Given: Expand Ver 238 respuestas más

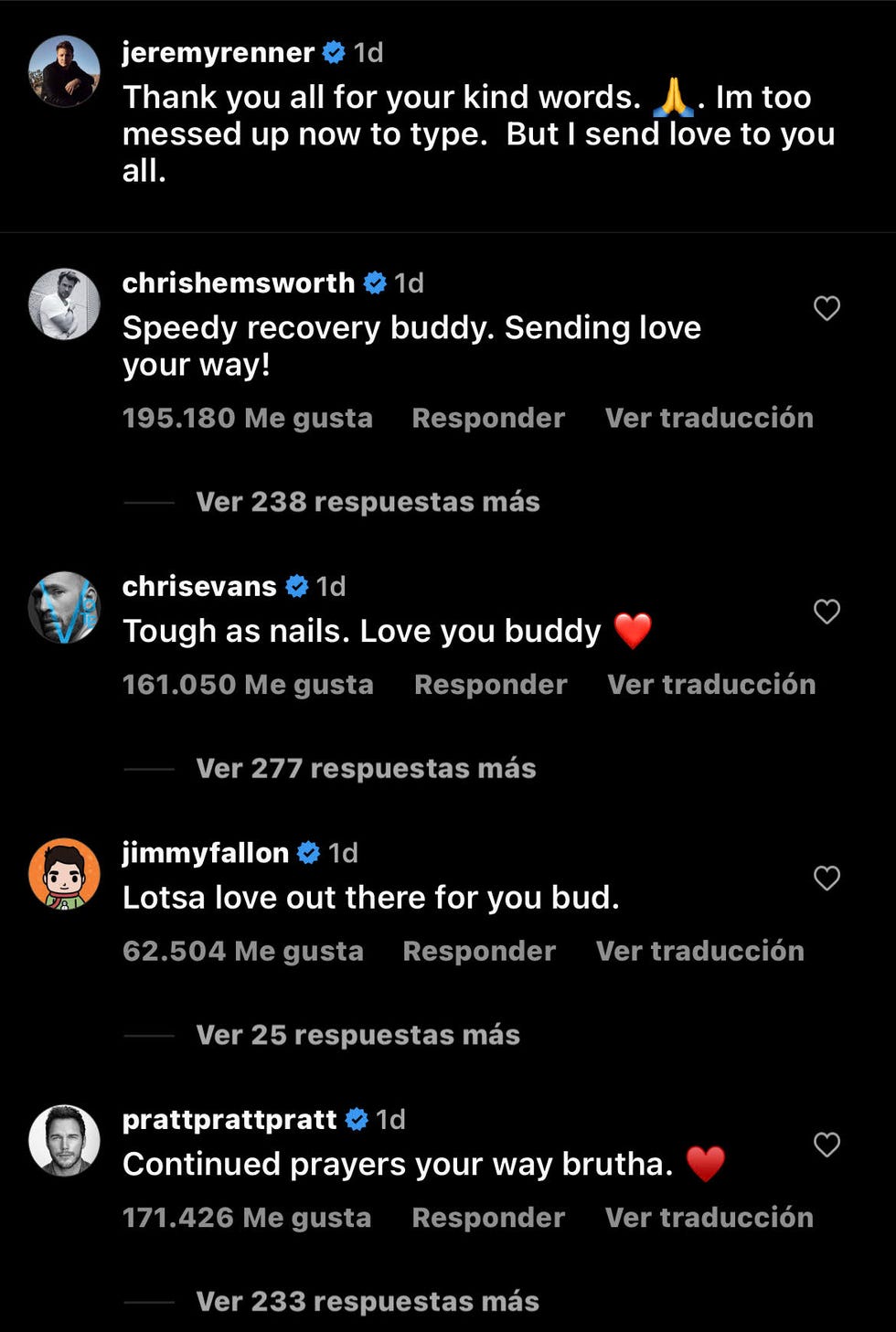Looking at the screenshot, I should pos(368,502).
